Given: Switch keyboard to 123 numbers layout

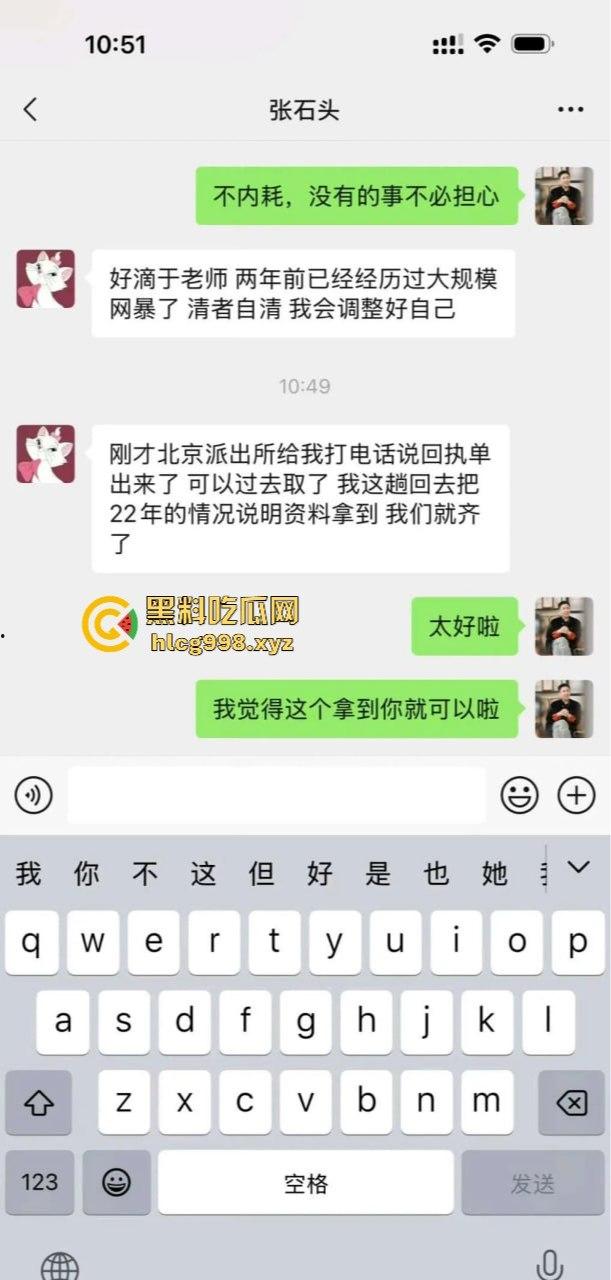Looking at the screenshot, I should [39, 1183].
